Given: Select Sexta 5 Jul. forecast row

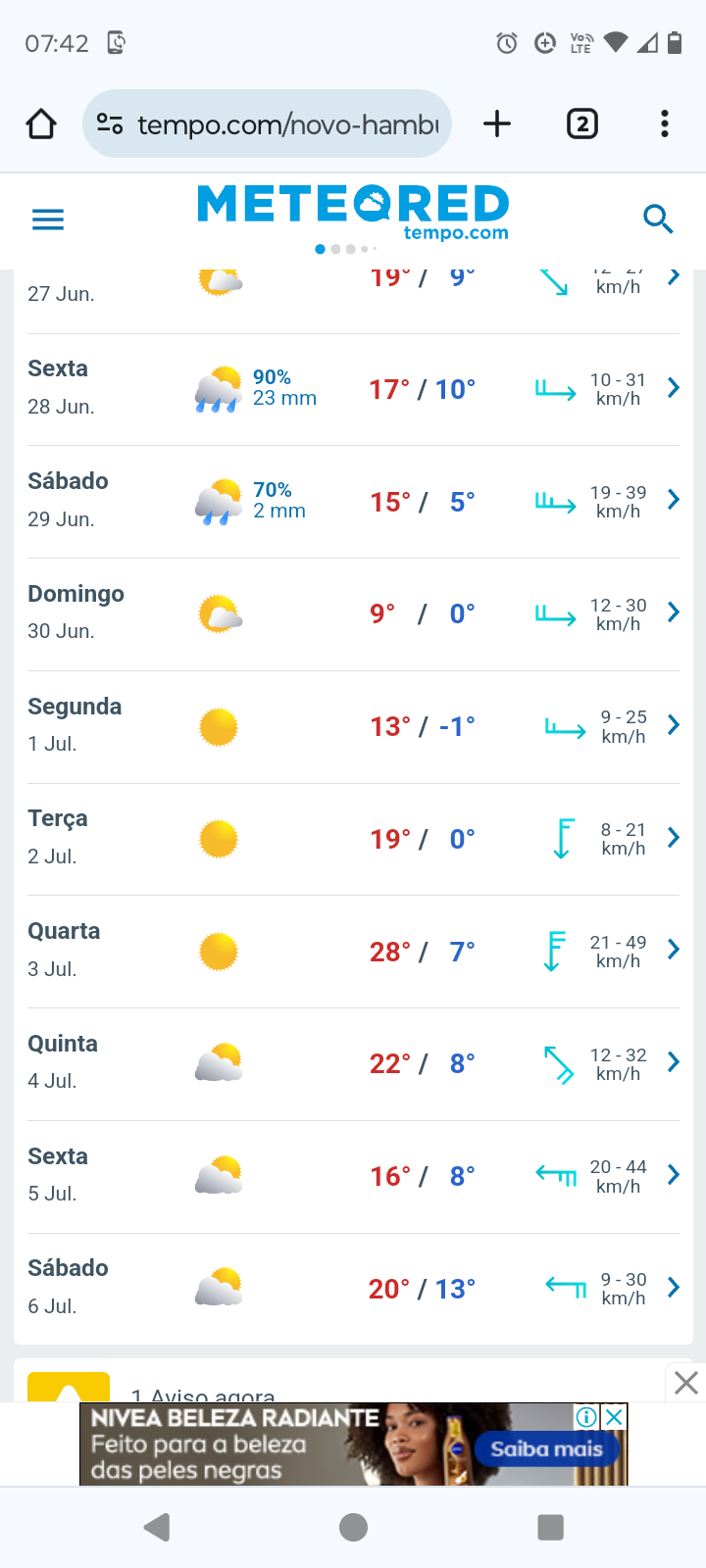Looking at the screenshot, I should [x=353, y=1177].
